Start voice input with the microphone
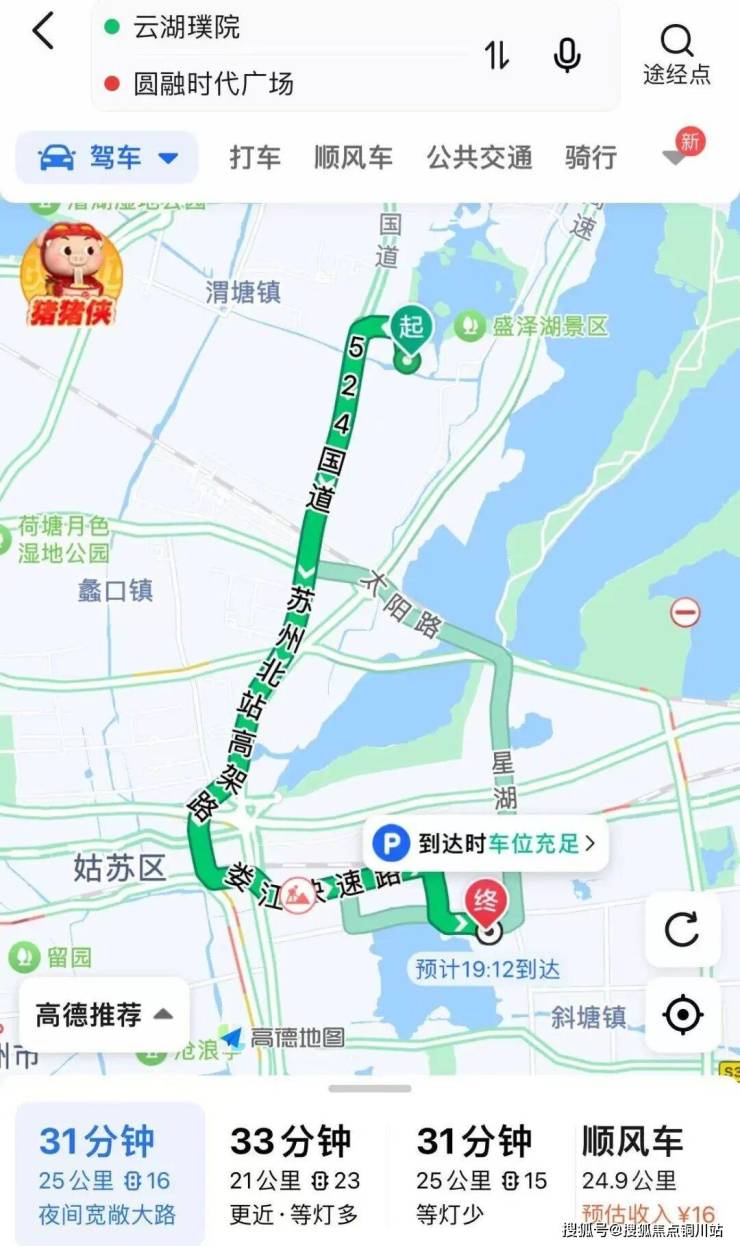 coord(567,55)
